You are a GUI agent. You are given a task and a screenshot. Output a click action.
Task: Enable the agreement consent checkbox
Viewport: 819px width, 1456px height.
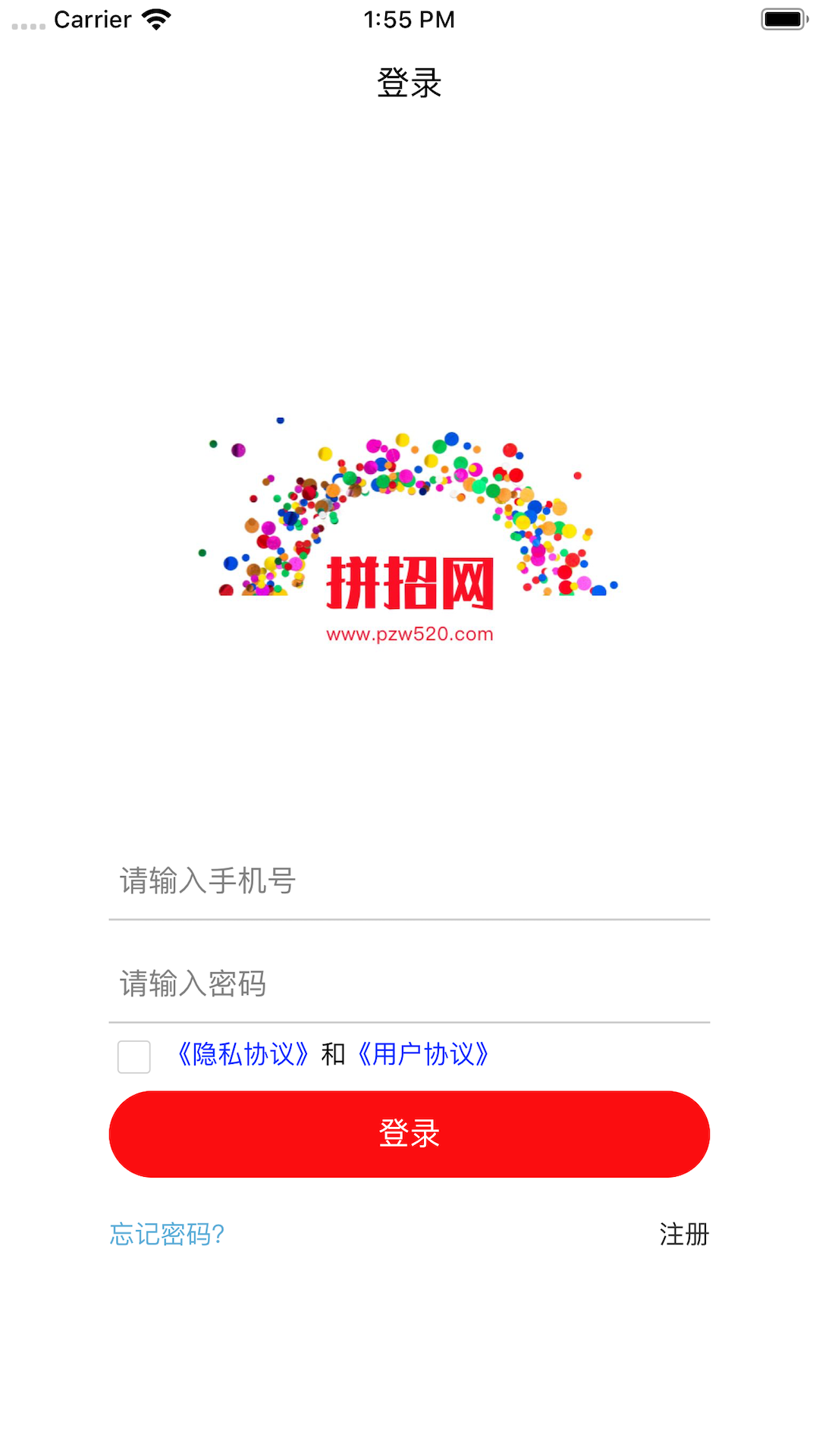tap(133, 1056)
